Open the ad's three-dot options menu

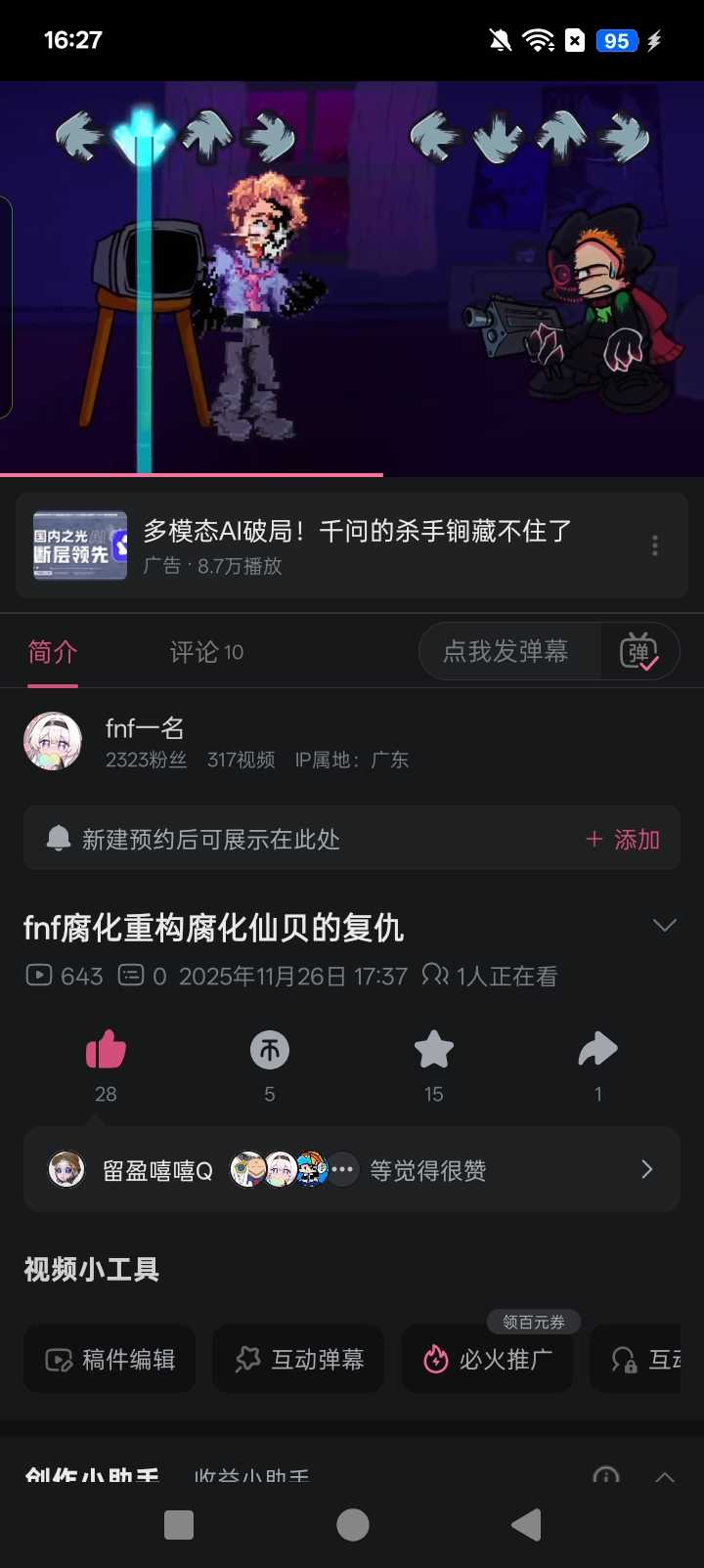point(655,545)
